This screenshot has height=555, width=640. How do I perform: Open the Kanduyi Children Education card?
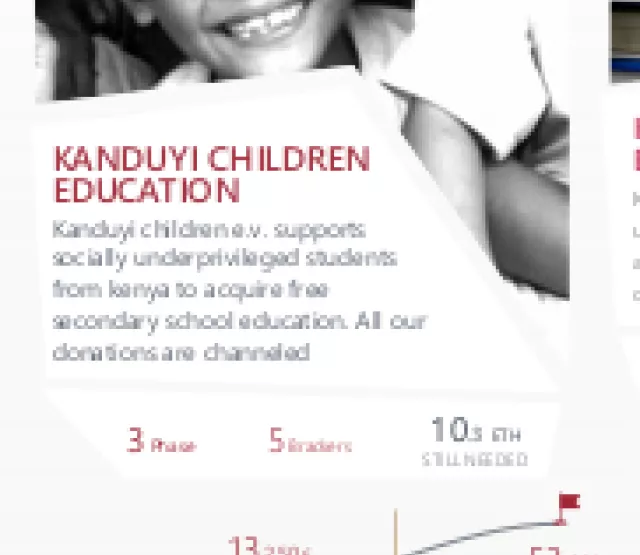pos(211,174)
